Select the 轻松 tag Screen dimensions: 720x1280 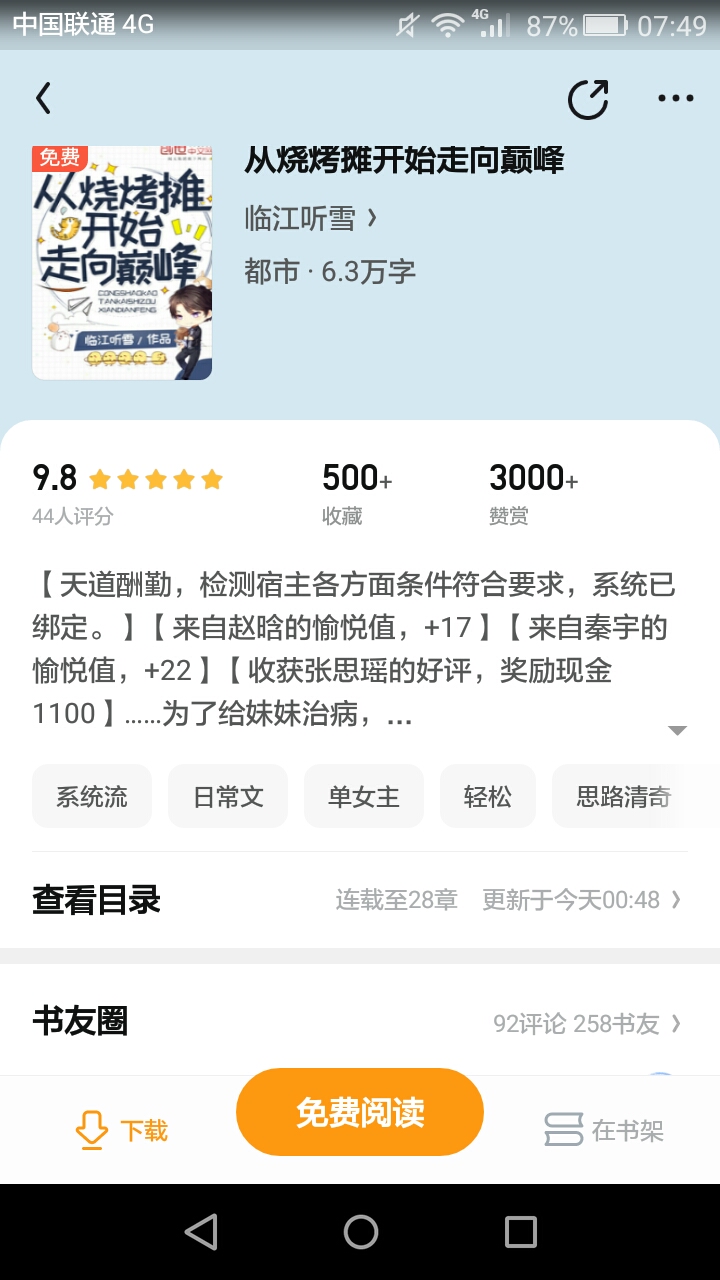click(x=488, y=796)
